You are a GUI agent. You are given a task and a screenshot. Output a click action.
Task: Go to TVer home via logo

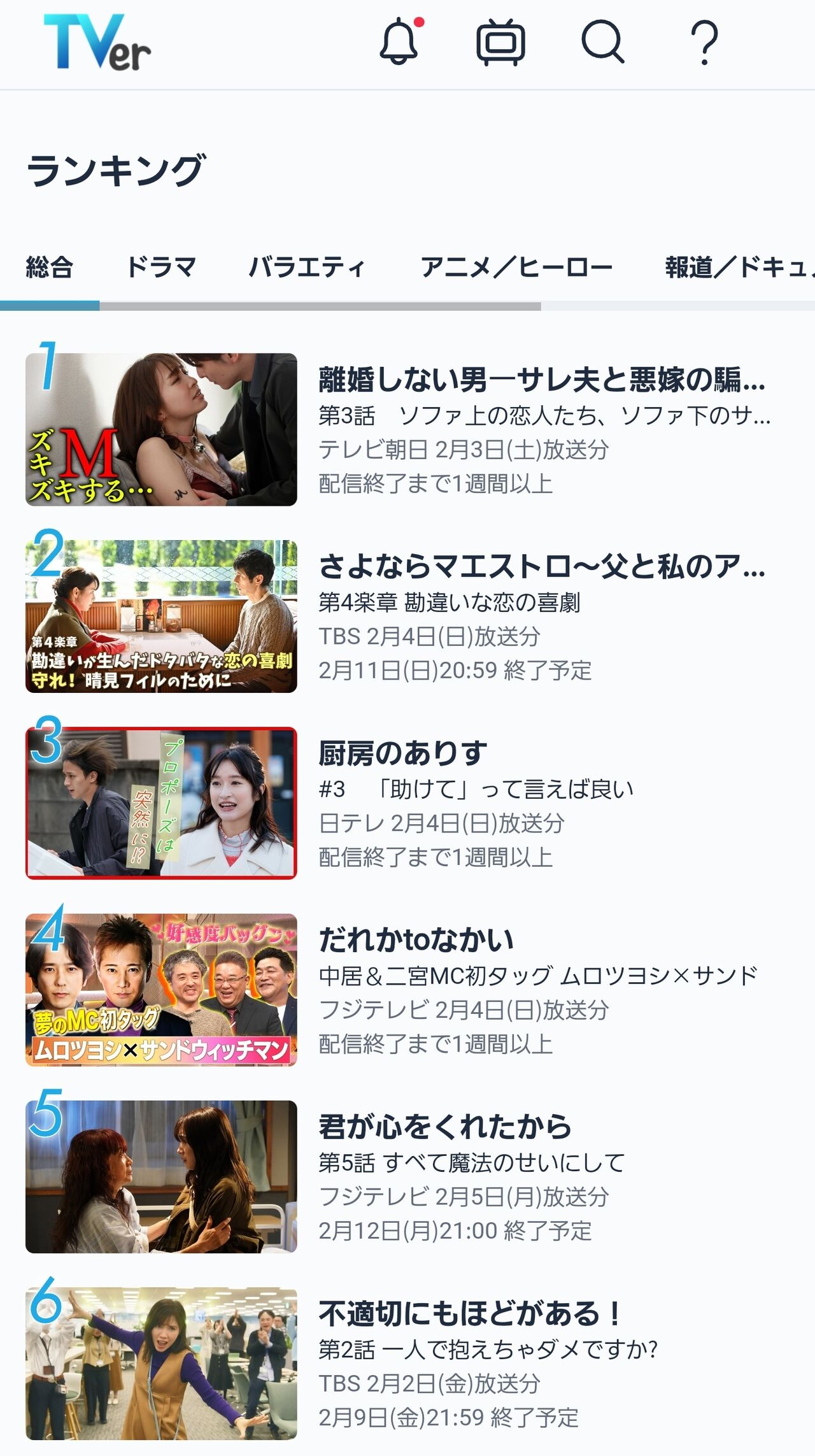click(x=97, y=42)
